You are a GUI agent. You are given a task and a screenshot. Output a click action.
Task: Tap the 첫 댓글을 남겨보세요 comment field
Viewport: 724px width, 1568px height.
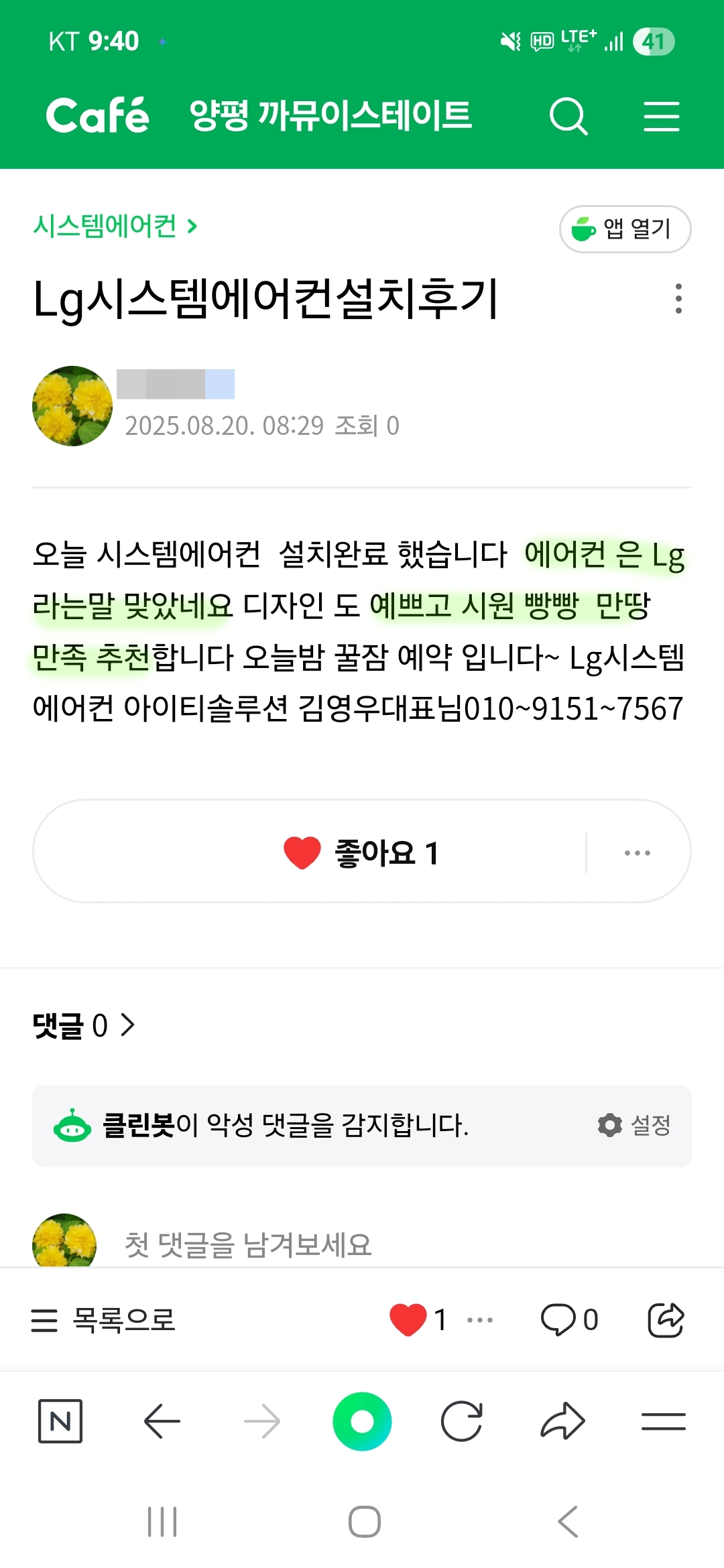[248, 1245]
